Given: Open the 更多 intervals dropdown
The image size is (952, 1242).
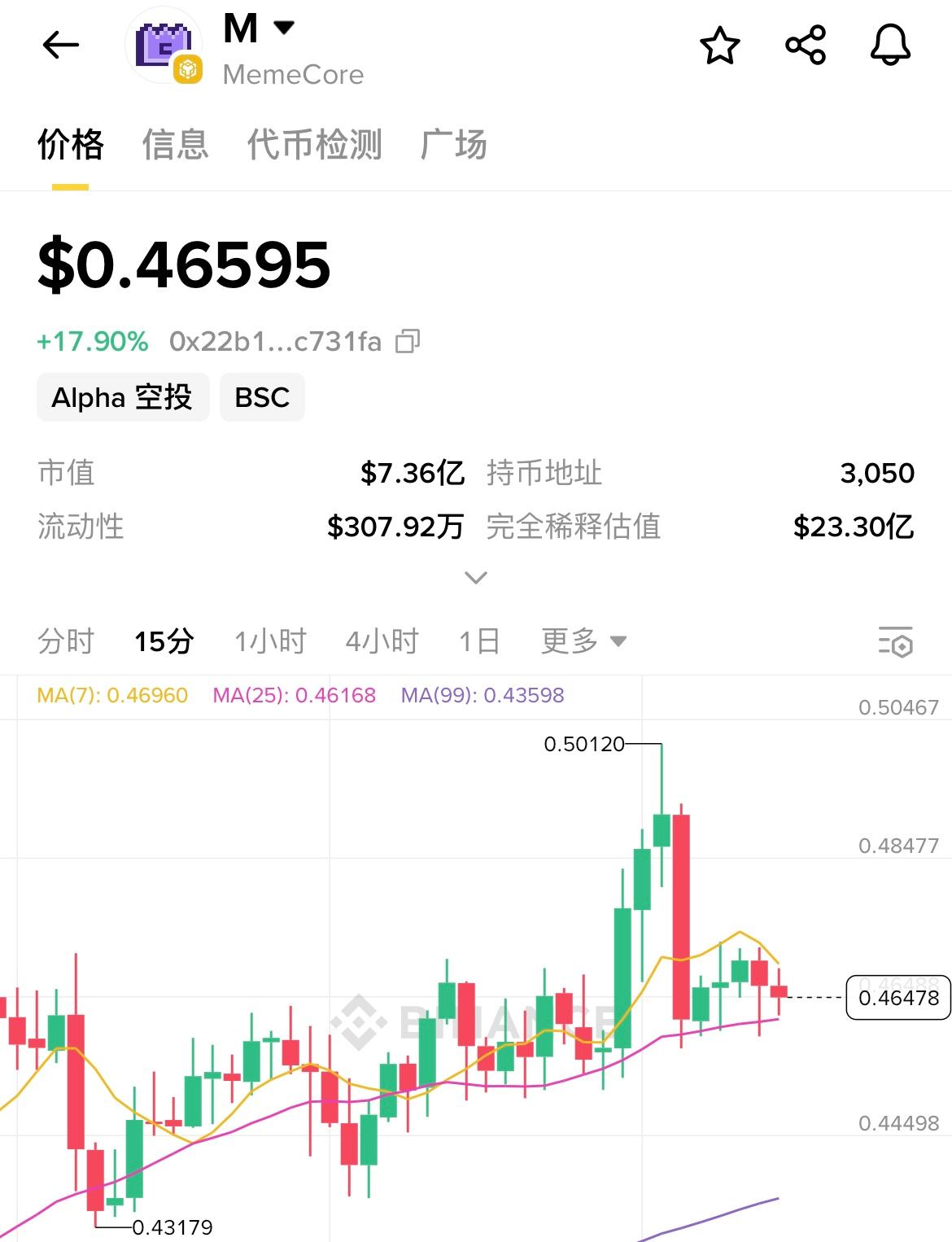Looking at the screenshot, I should 583,641.
